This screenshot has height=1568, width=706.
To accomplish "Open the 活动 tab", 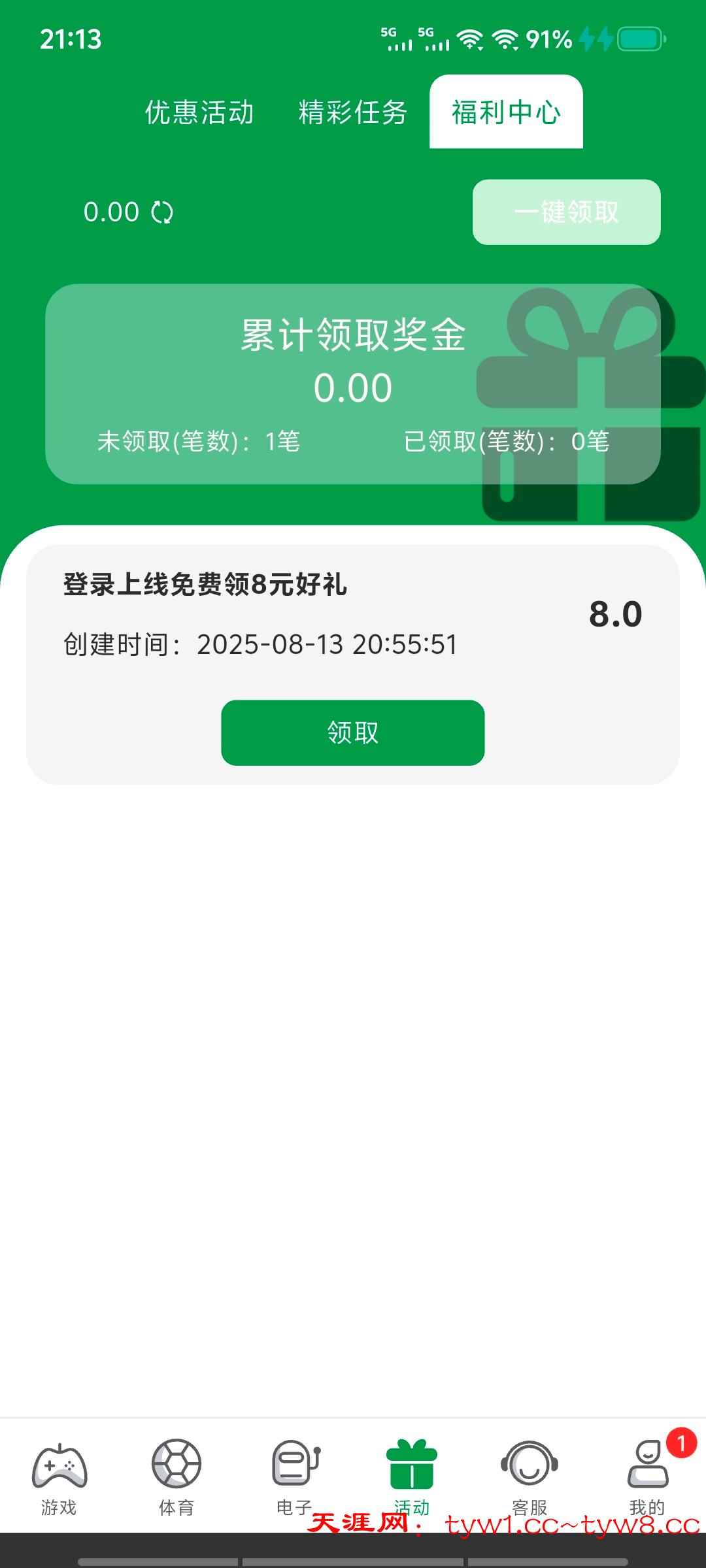I will (412, 1477).
